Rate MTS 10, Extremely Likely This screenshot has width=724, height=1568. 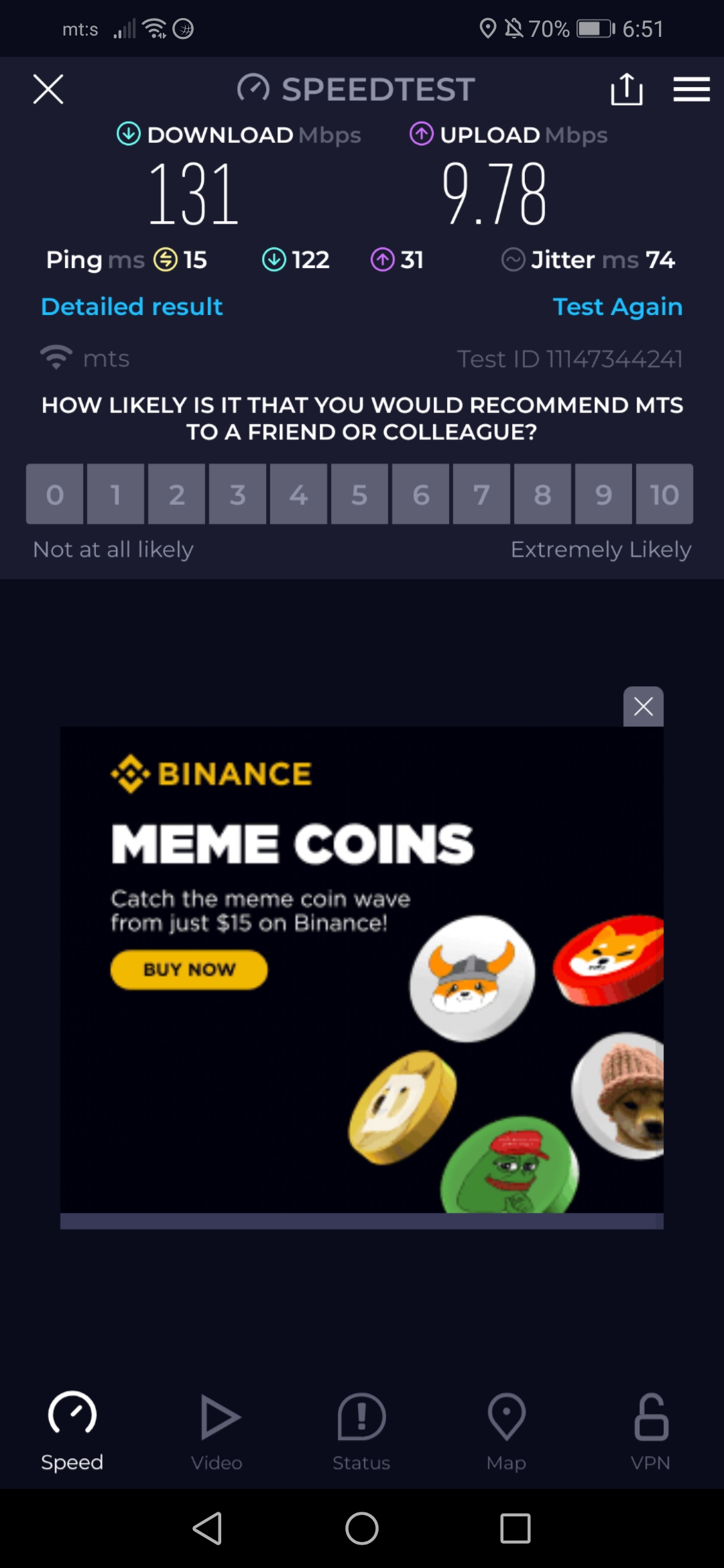click(x=664, y=495)
